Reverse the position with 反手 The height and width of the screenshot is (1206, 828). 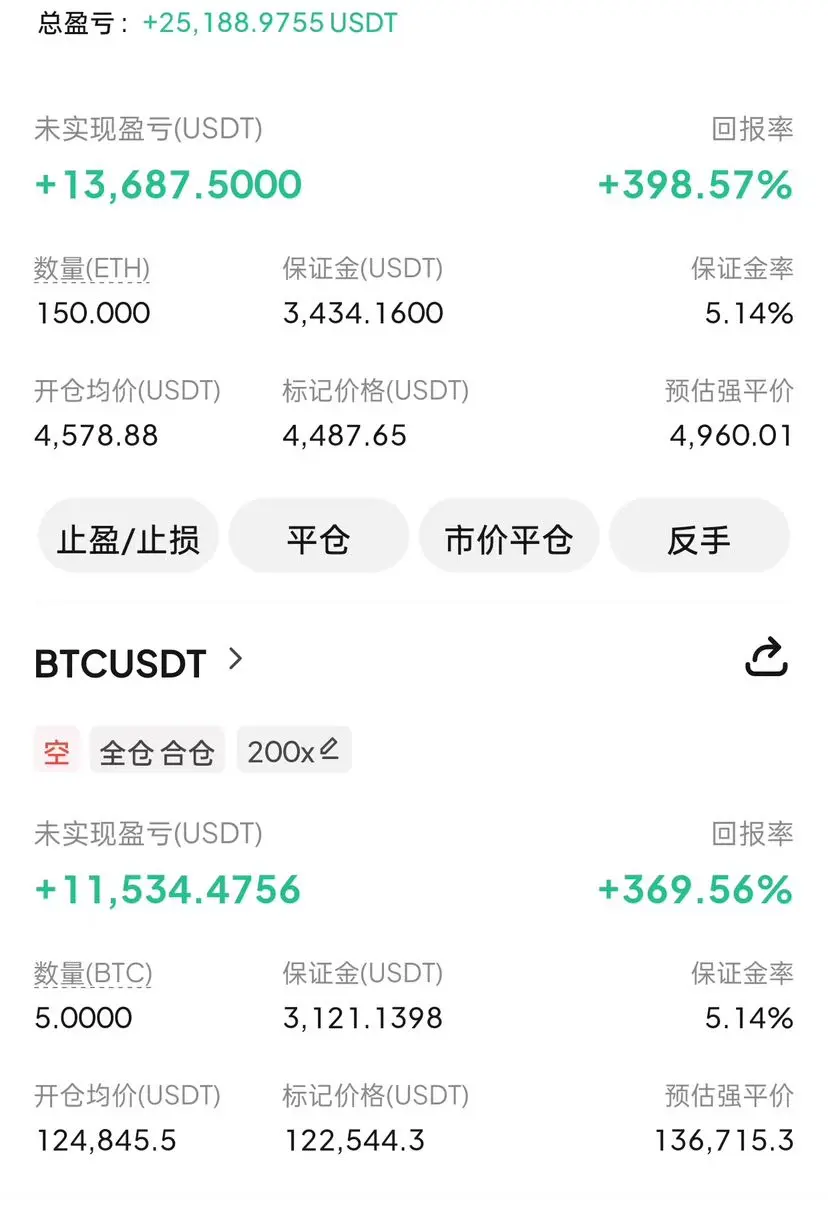[699, 539]
